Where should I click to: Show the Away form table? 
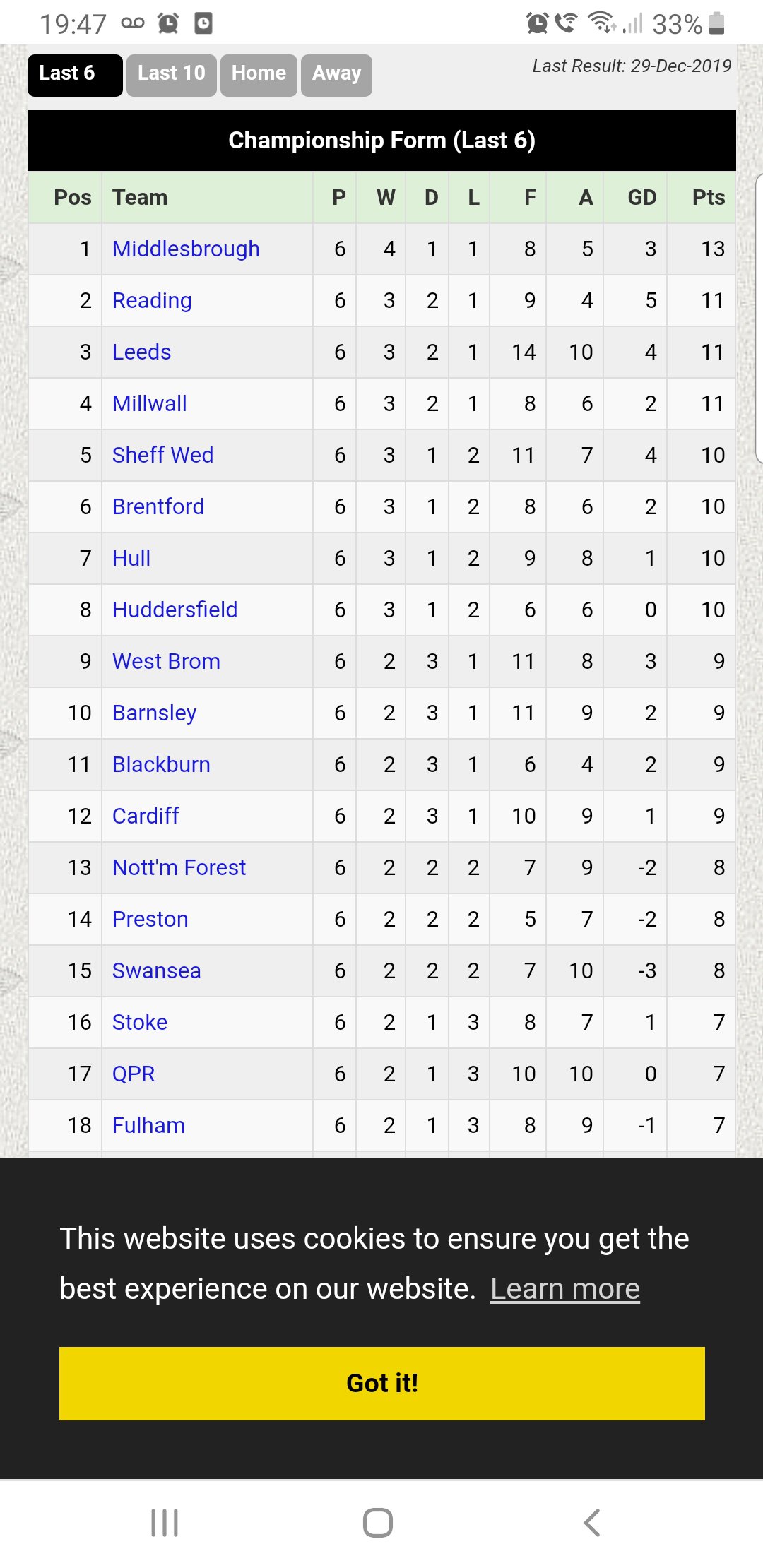coord(336,75)
